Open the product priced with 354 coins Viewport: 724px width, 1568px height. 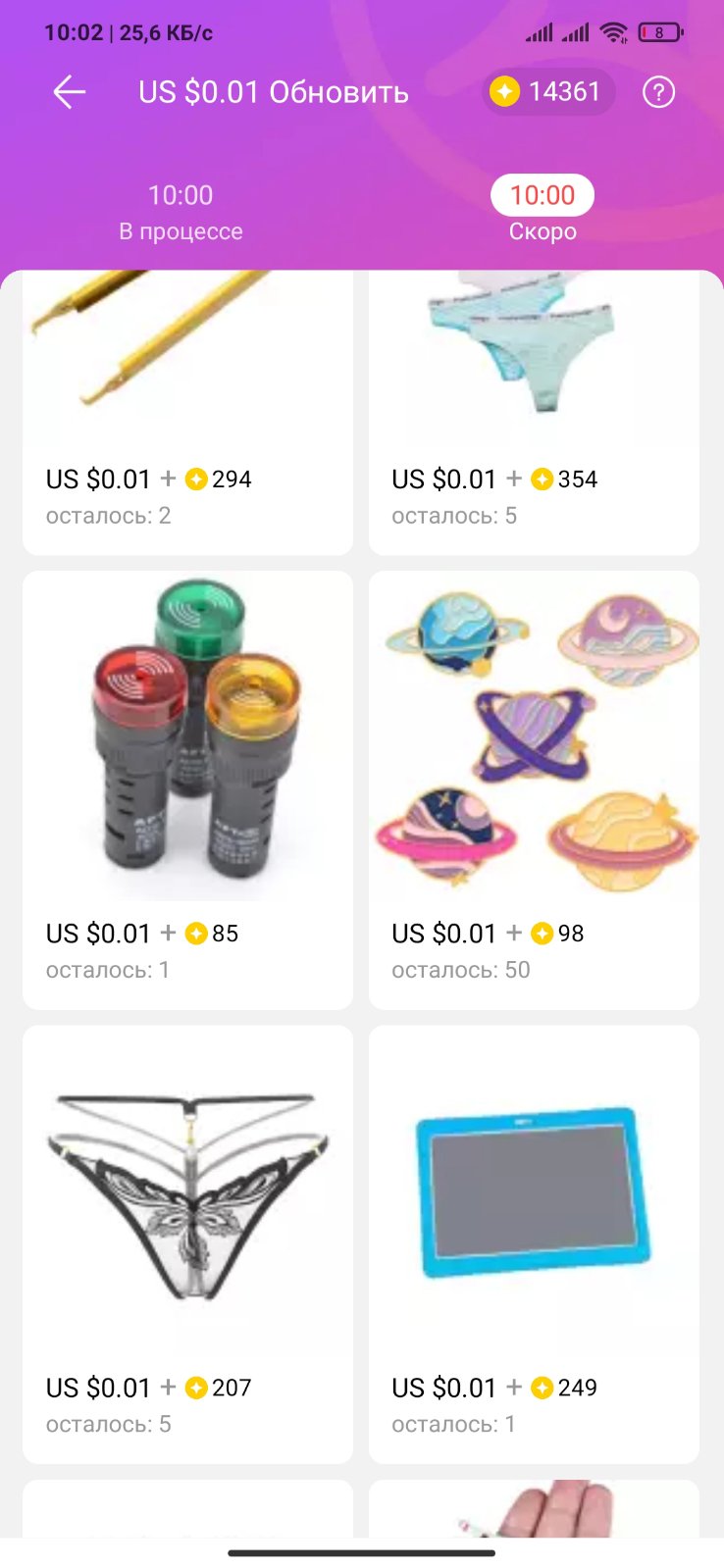pos(534,412)
